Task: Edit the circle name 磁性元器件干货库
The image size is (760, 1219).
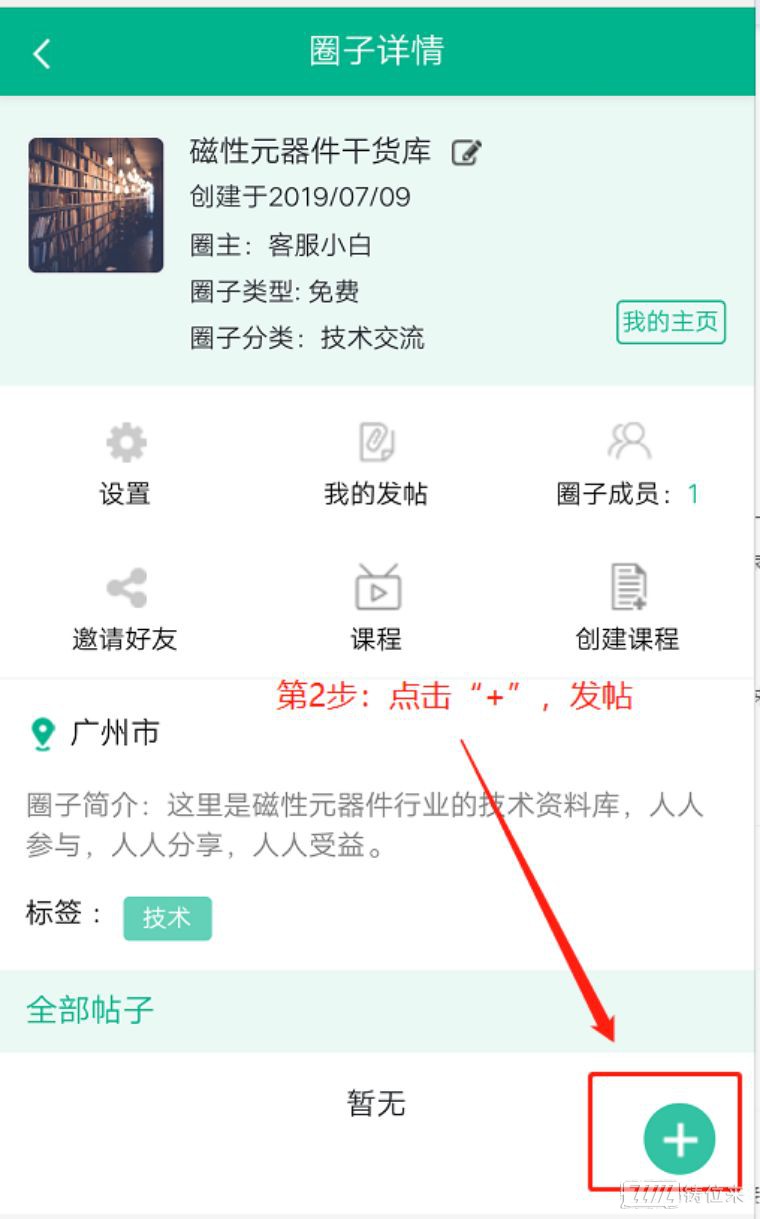Action: pyautogui.click(x=466, y=152)
